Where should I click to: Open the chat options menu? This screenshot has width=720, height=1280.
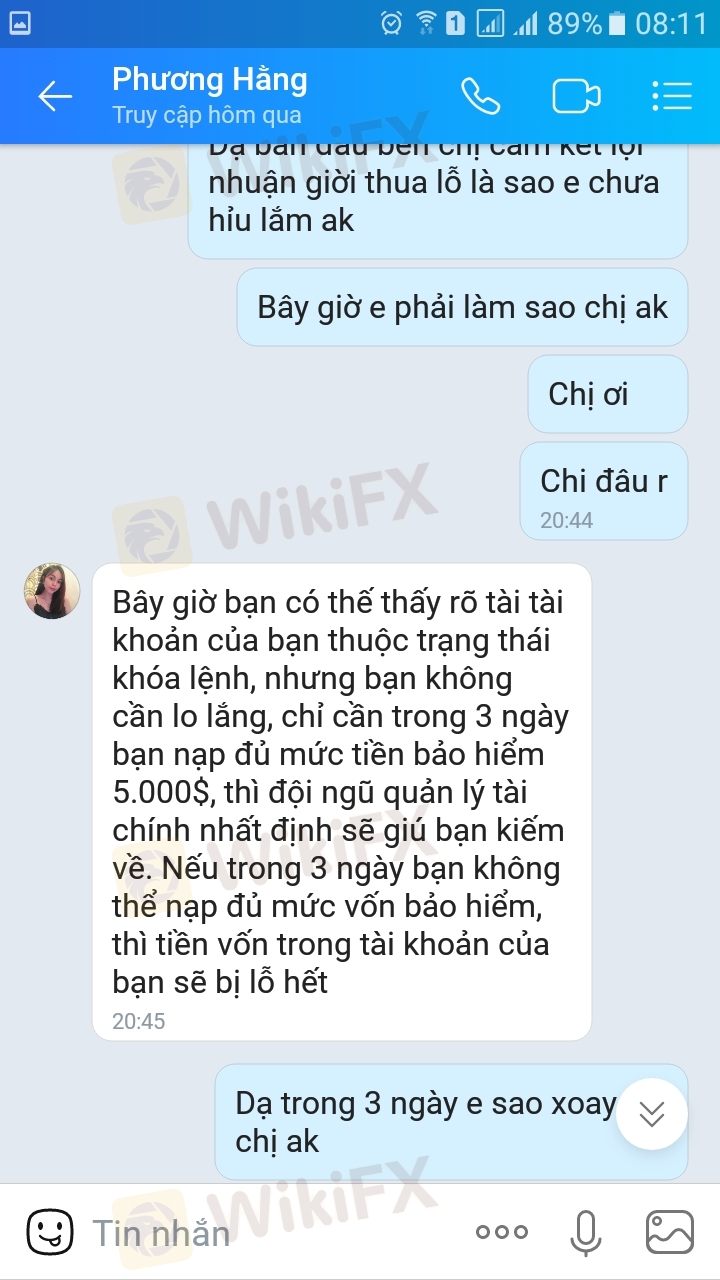(672, 96)
